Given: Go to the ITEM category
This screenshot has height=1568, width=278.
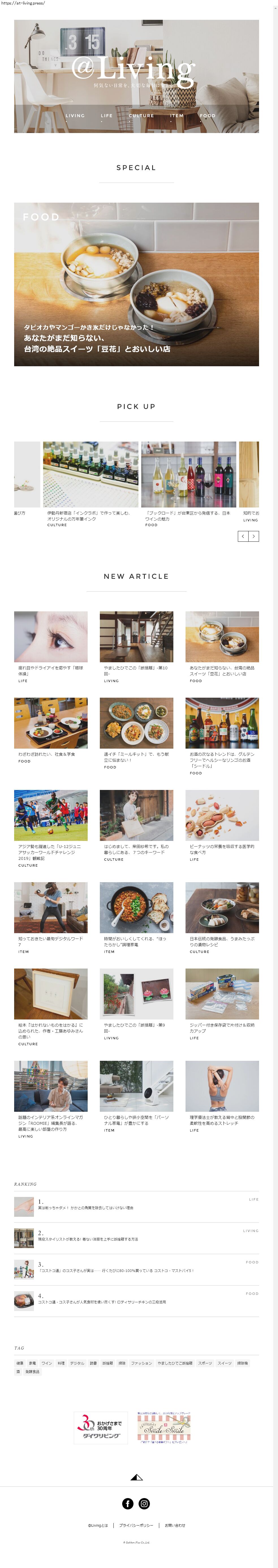Looking at the screenshot, I should coord(176,116).
